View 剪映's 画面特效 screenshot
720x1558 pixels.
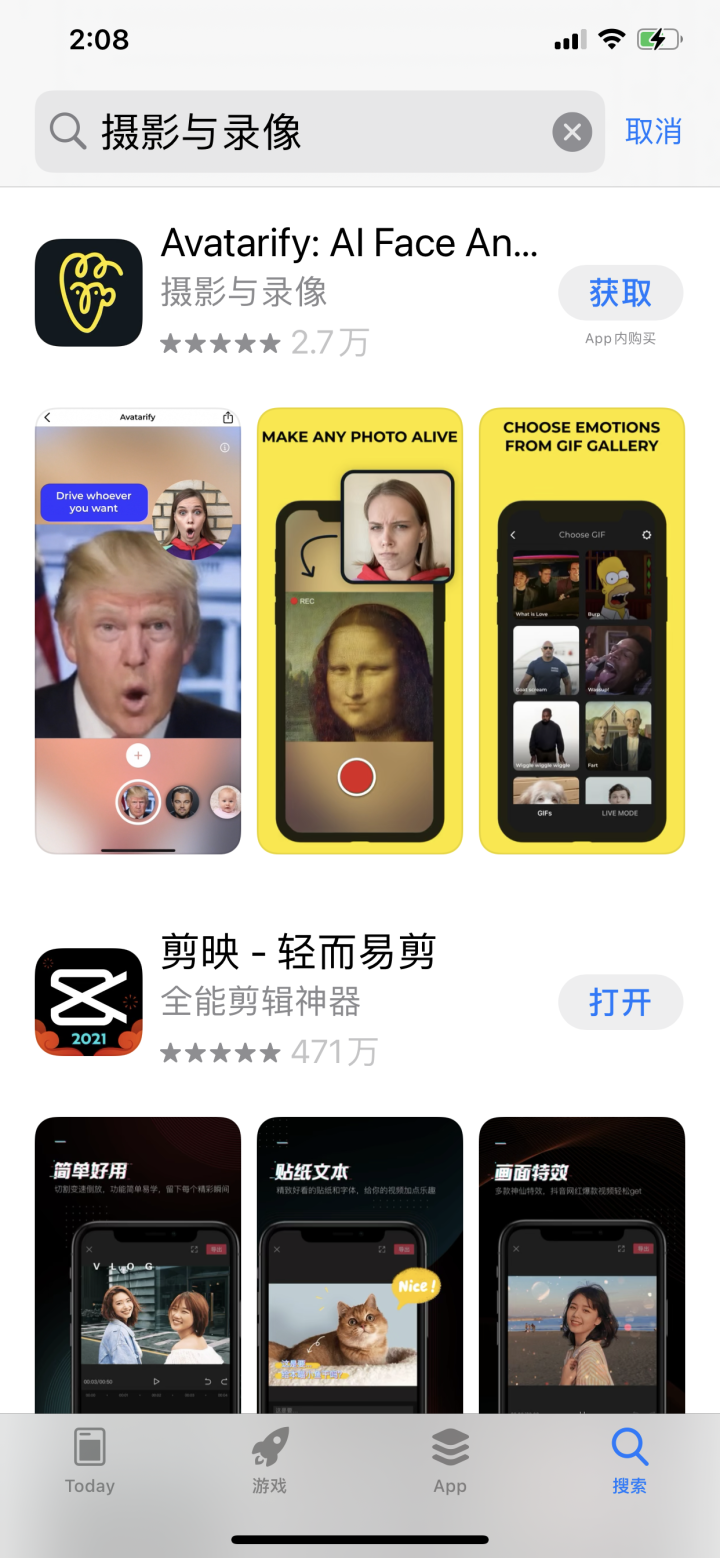coord(582,1265)
